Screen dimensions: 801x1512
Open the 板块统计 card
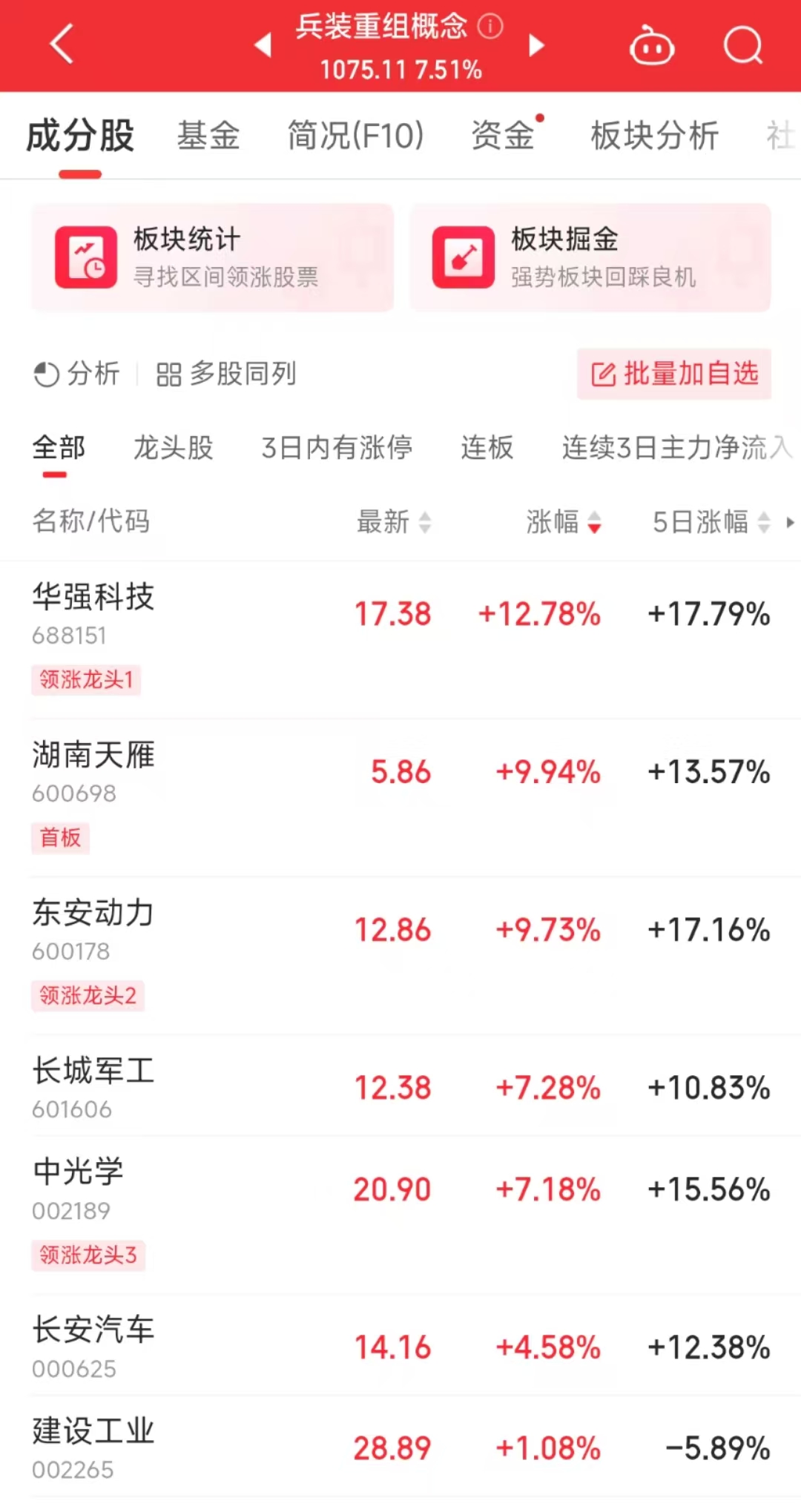click(x=212, y=257)
